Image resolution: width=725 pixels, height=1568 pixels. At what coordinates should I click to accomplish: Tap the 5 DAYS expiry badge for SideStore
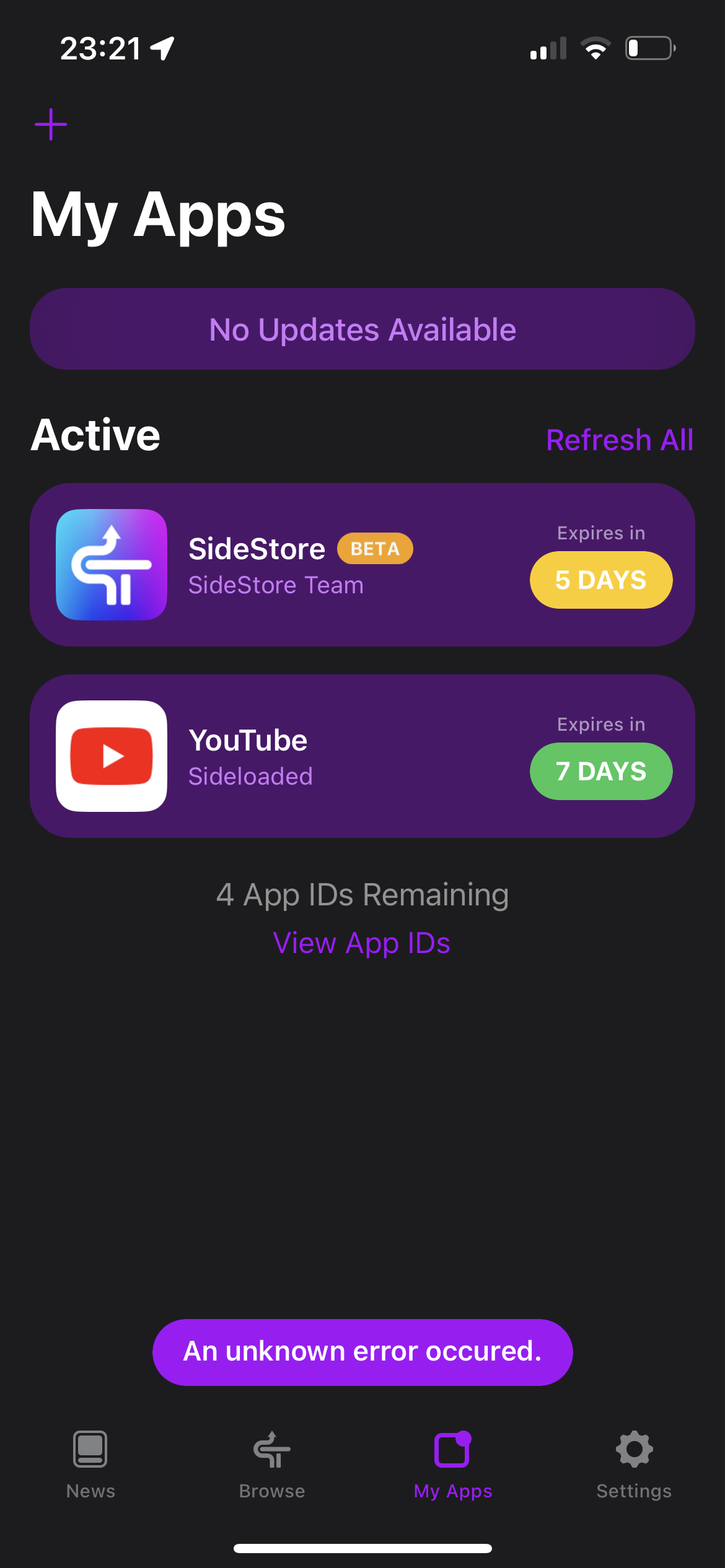600,580
